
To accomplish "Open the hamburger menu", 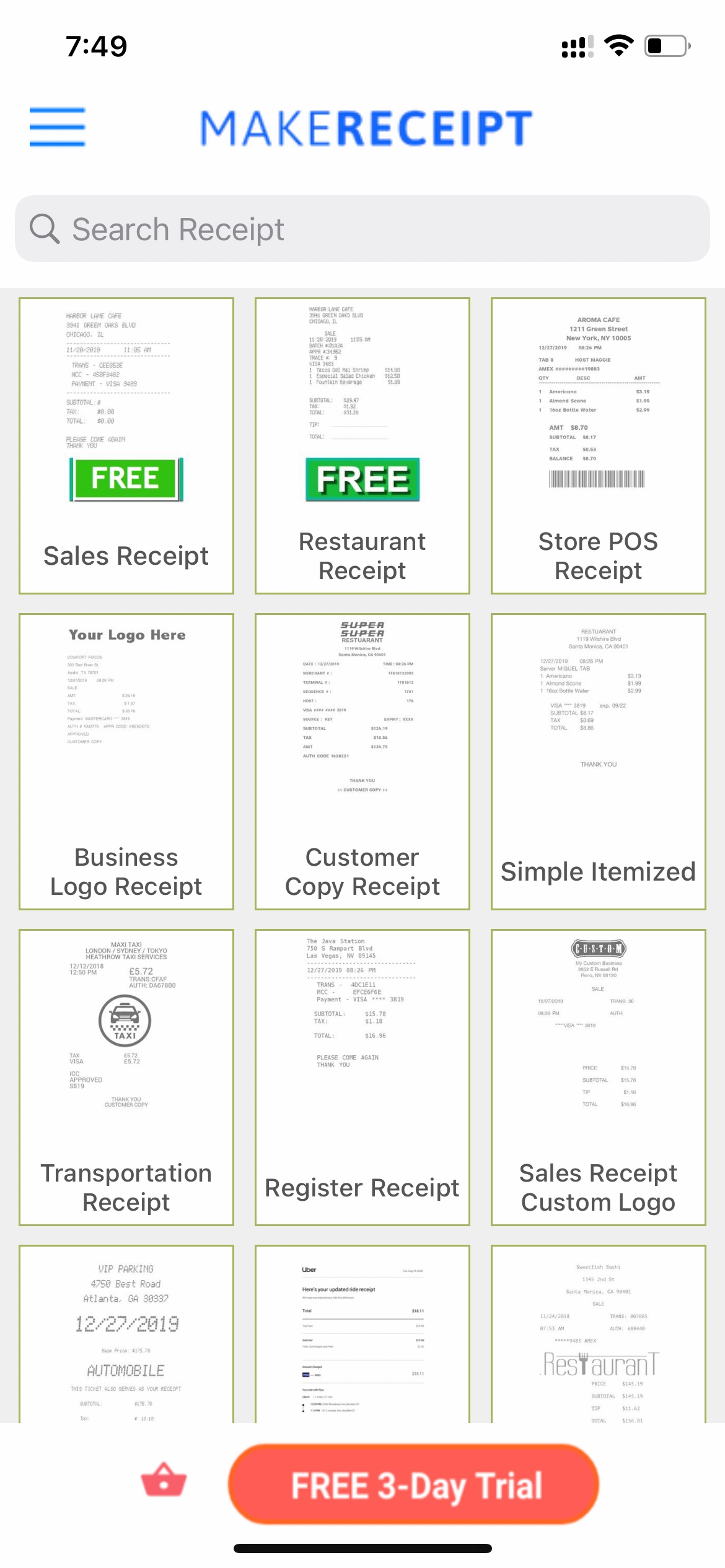I will coord(57,127).
